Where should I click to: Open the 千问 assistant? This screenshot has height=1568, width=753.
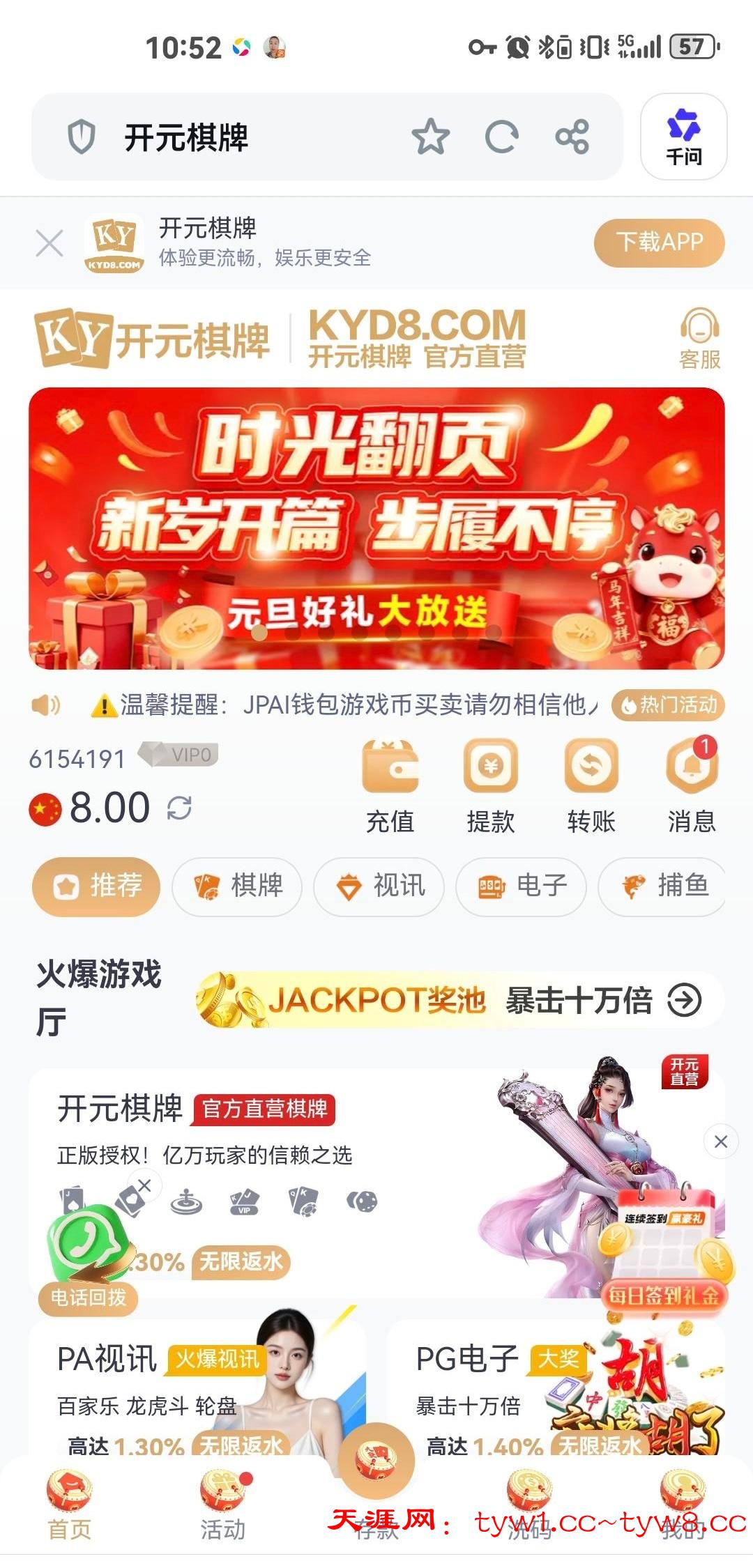click(x=683, y=137)
